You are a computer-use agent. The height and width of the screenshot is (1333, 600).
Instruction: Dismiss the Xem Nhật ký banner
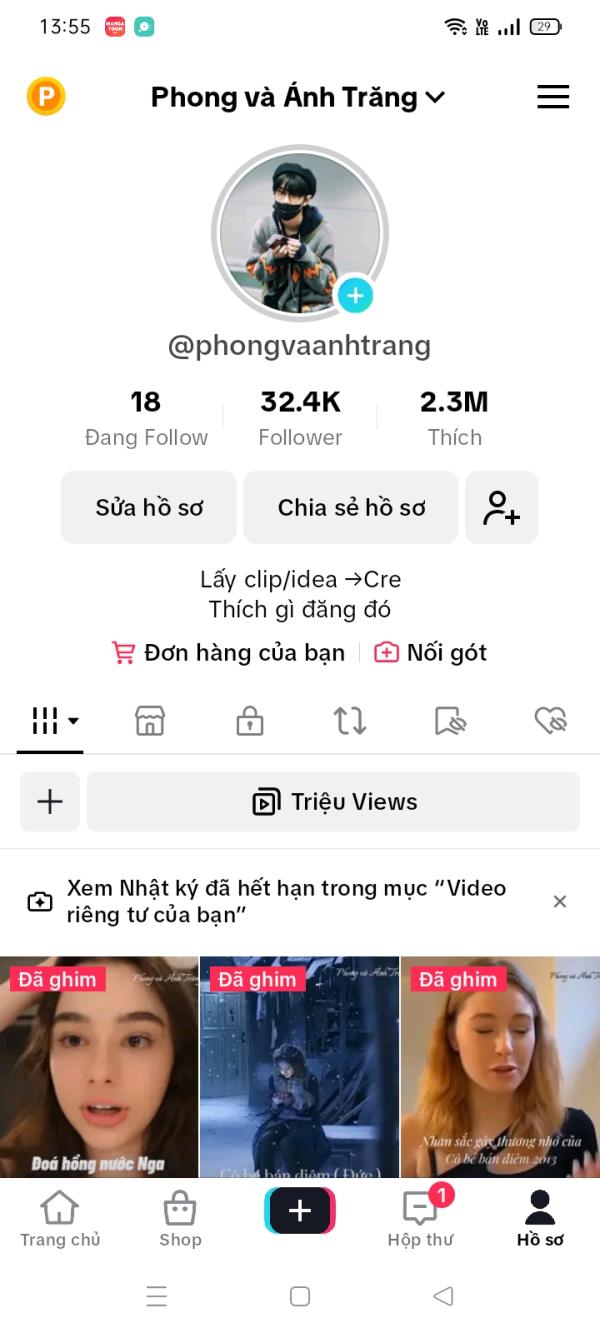(x=560, y=901)
